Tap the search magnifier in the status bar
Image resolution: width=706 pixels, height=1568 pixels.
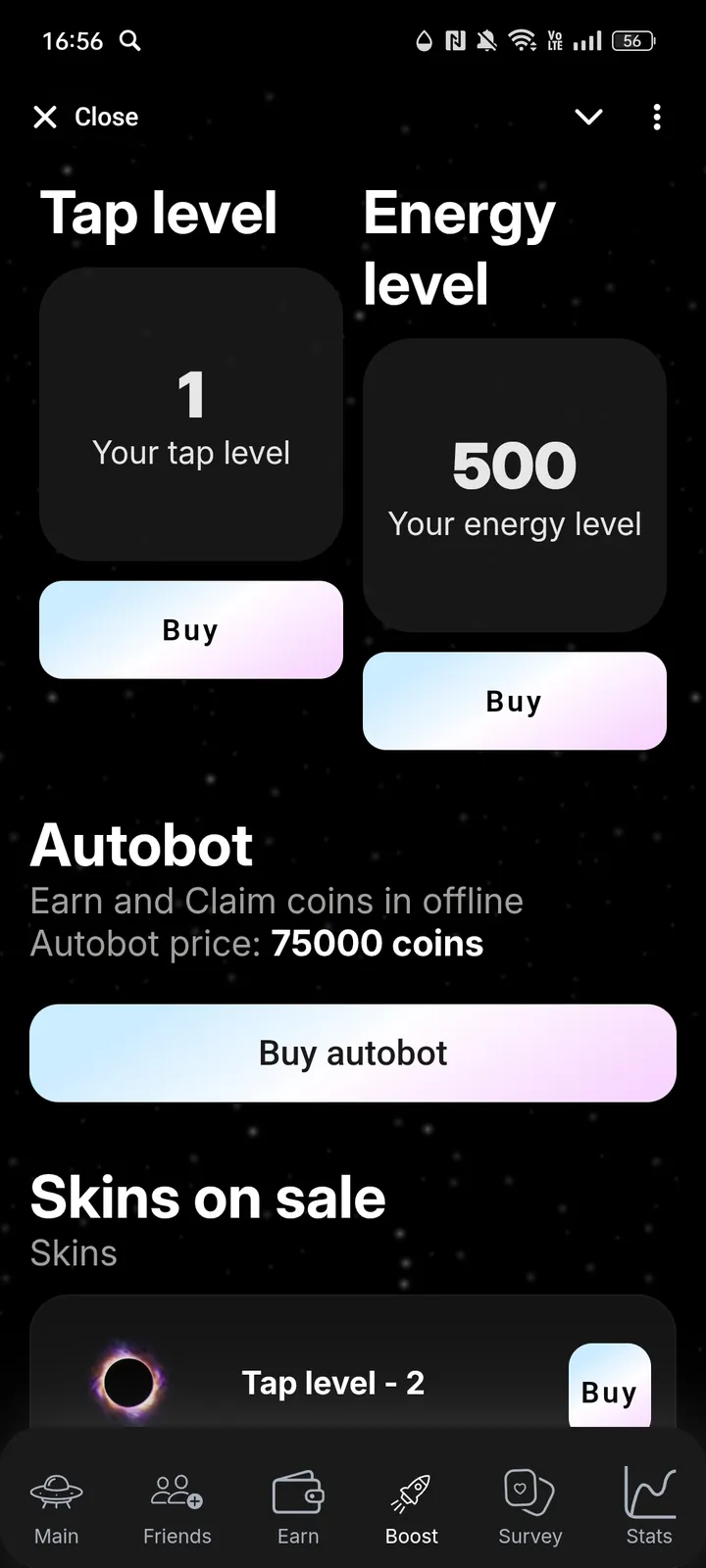pos(130,41)
